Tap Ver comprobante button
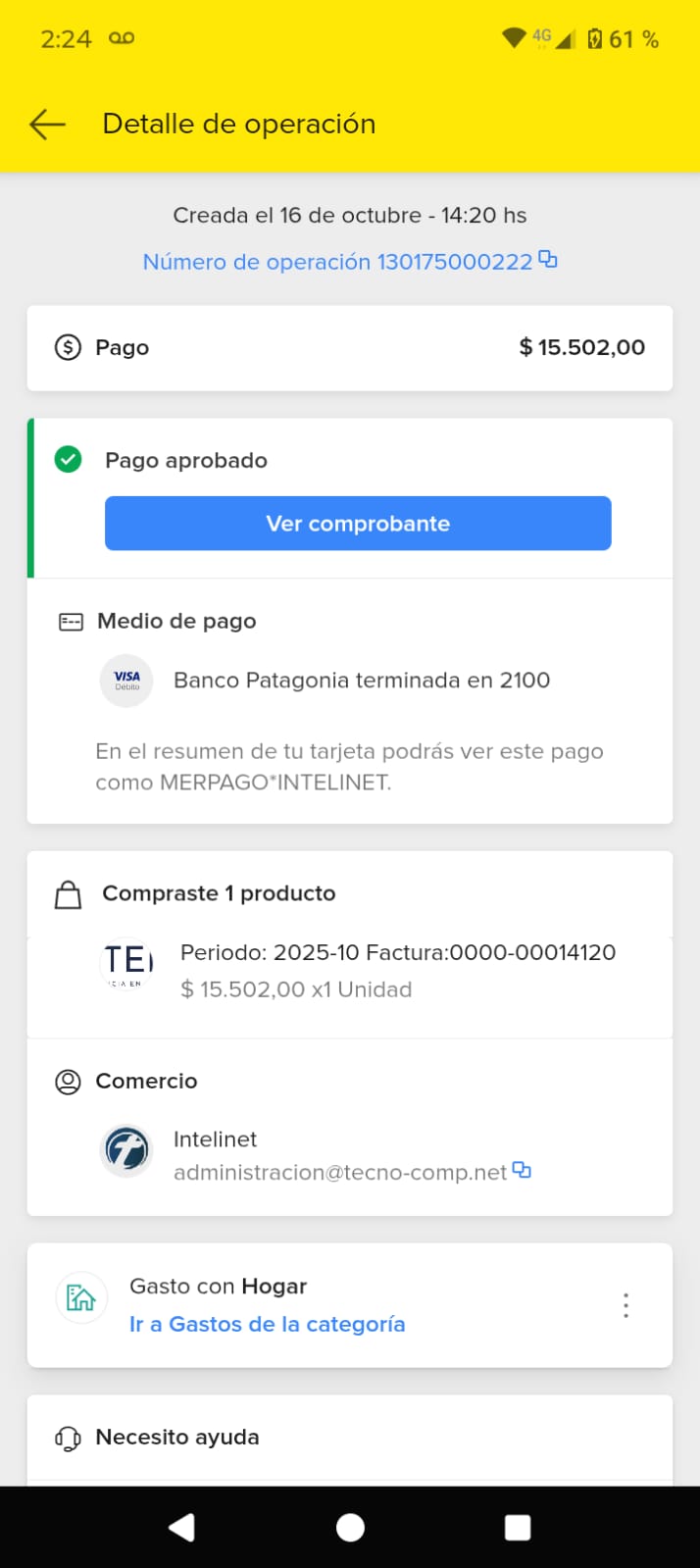The image size is (700, 1568). tap(358, 524)
